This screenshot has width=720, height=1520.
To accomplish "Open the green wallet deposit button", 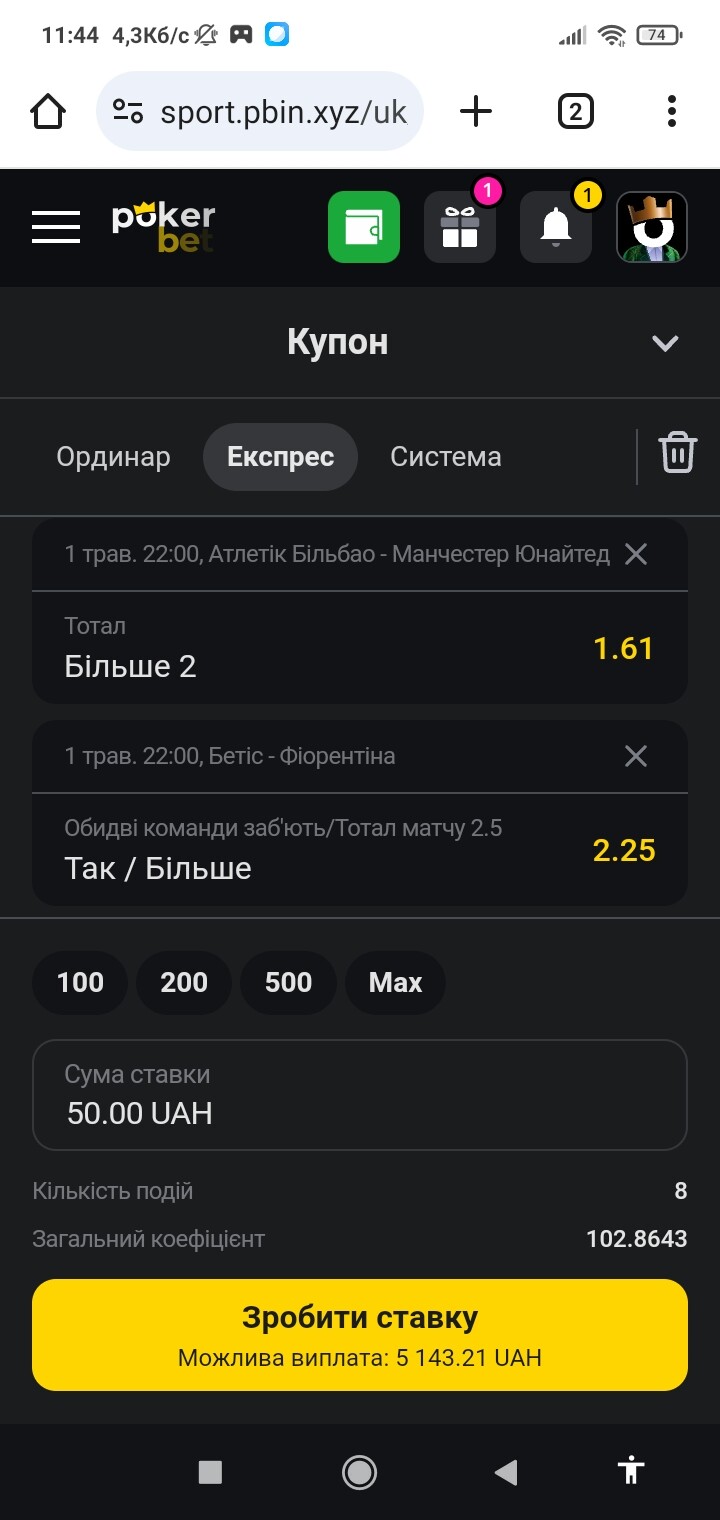I will tap(364, 227).
